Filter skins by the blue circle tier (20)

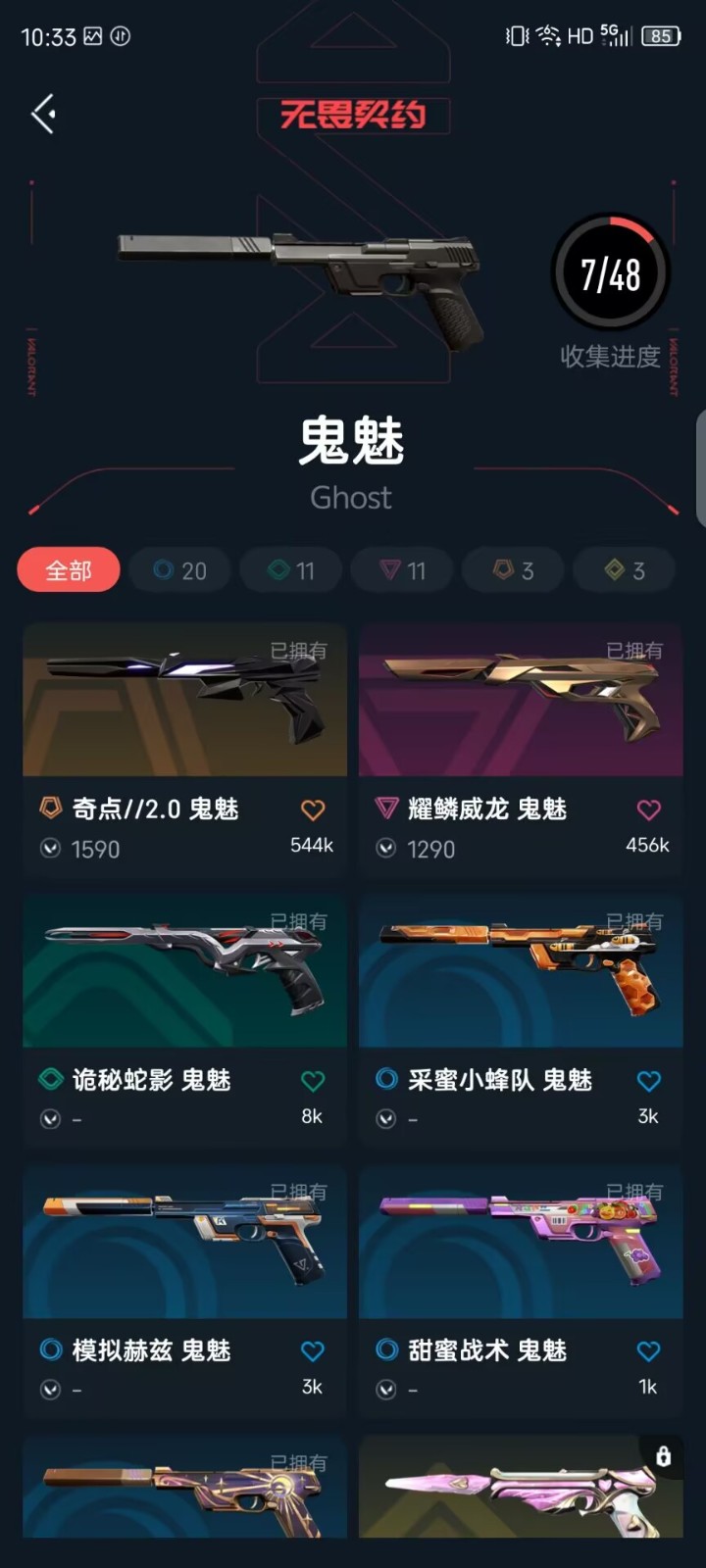[180, 570]
